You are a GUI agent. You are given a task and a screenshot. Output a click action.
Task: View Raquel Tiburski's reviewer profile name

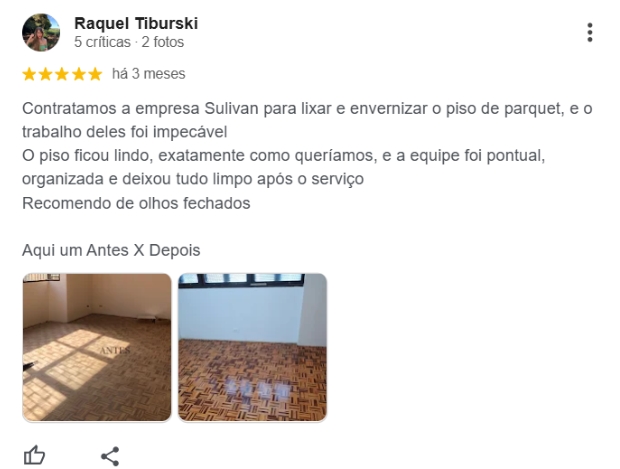point(135,23)
